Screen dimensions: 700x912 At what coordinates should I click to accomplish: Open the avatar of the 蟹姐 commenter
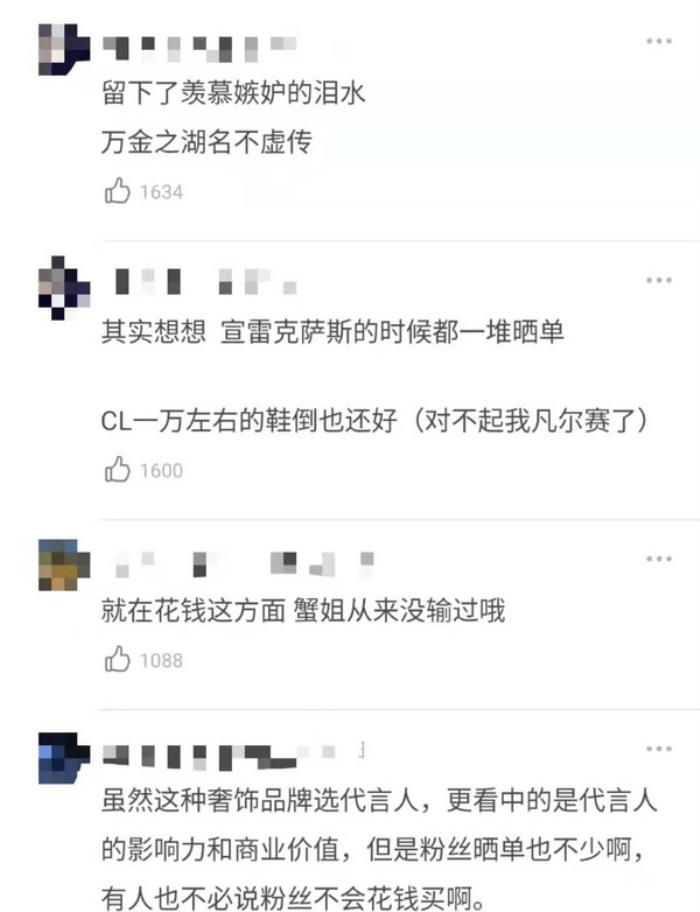coord(64,565)
